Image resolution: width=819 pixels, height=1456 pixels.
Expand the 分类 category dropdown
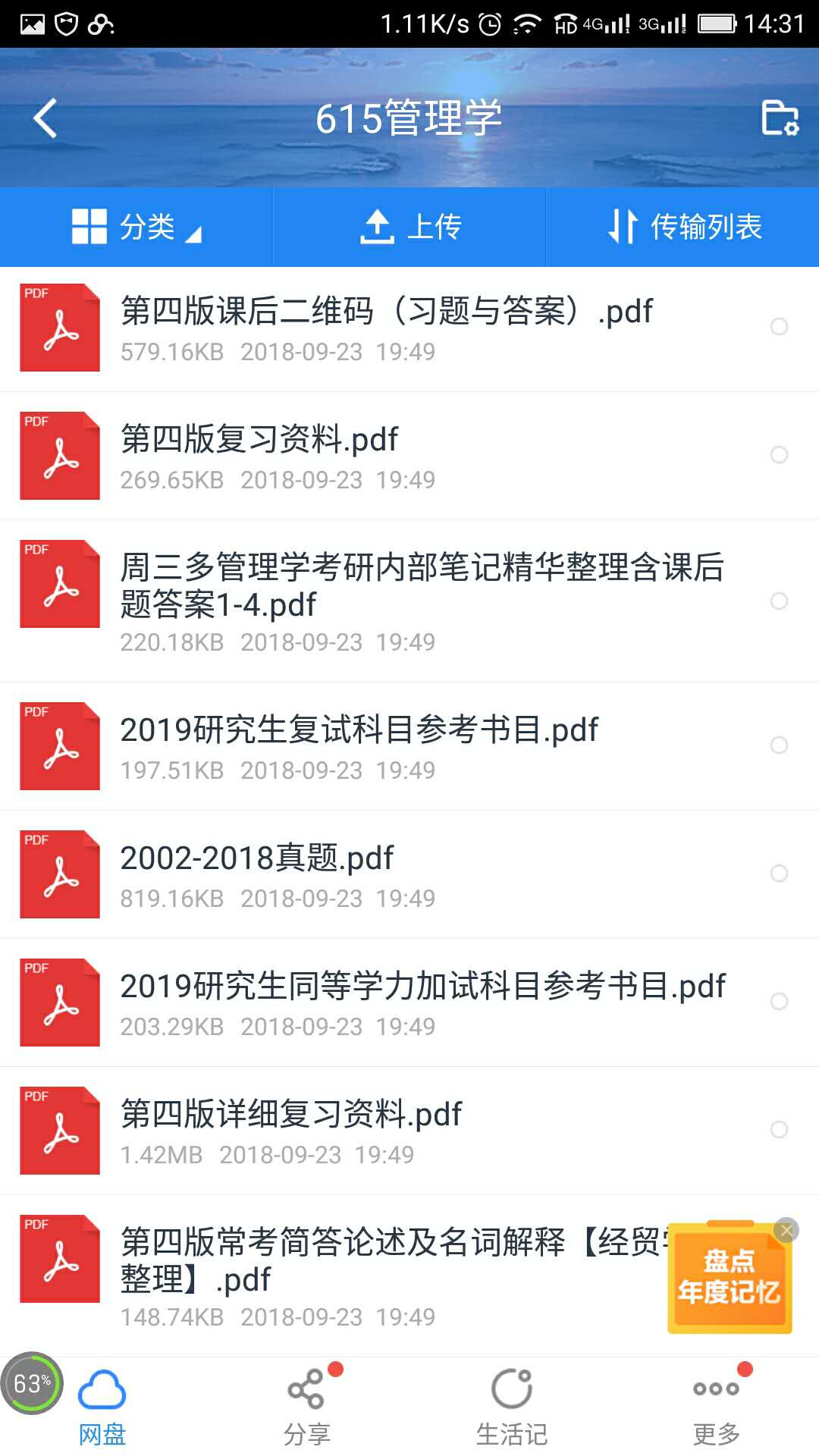point(136,227)
